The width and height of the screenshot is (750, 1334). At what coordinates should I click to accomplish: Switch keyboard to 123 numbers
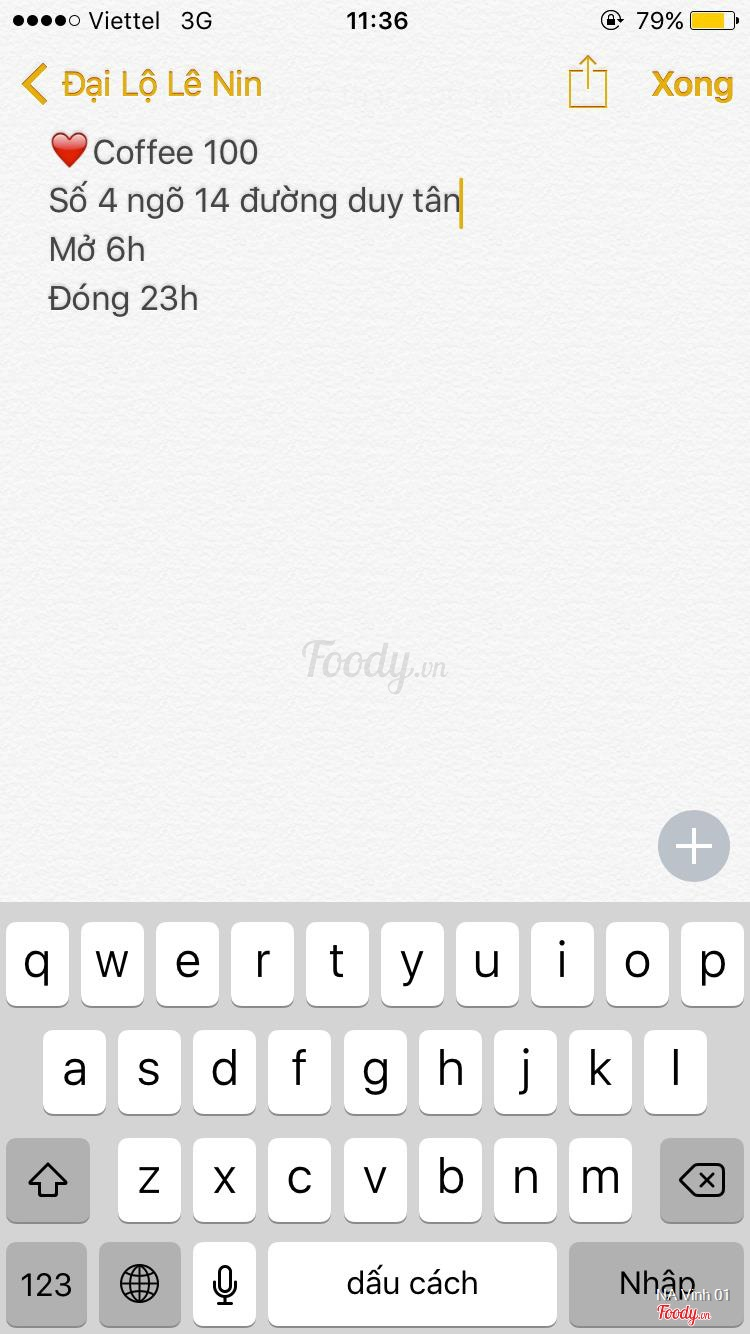pos(46,1284)
